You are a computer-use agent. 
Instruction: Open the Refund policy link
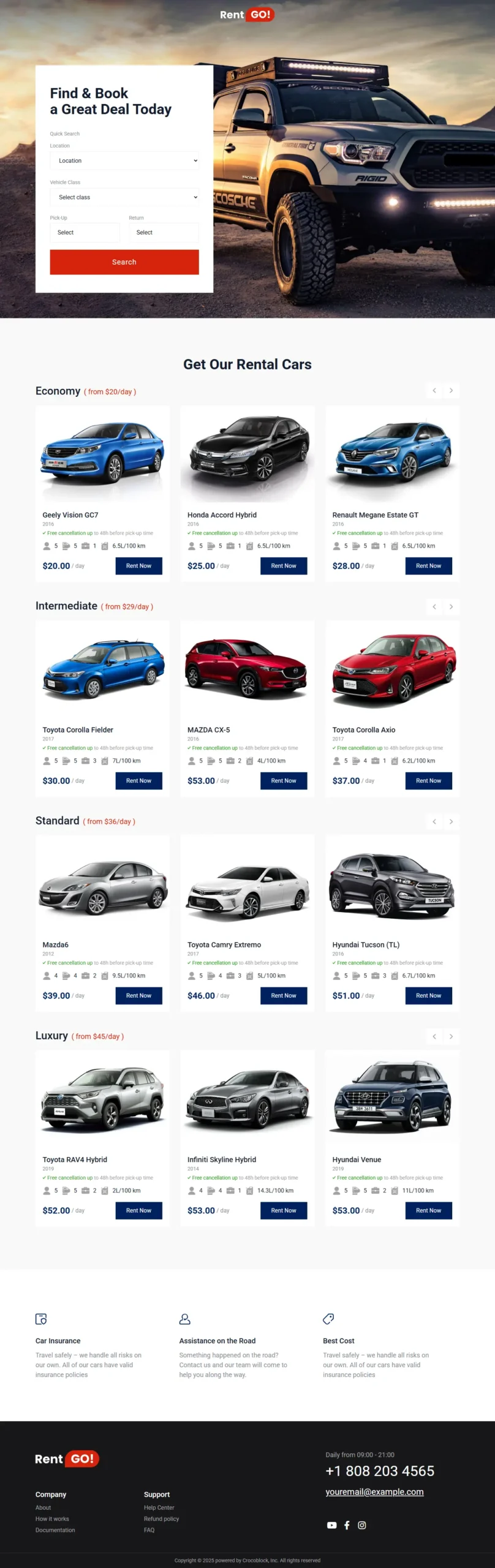(161, 1519)
